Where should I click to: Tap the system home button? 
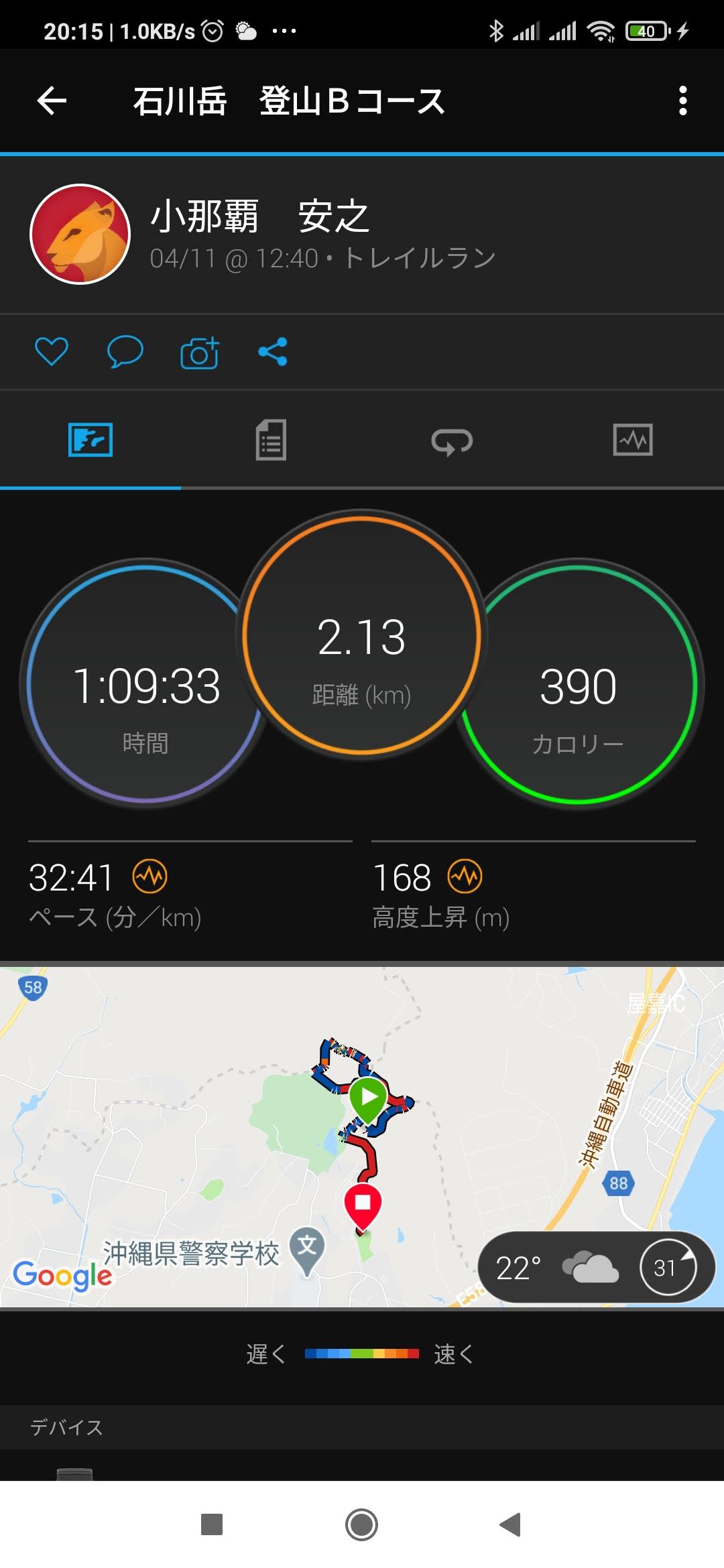362,1524
